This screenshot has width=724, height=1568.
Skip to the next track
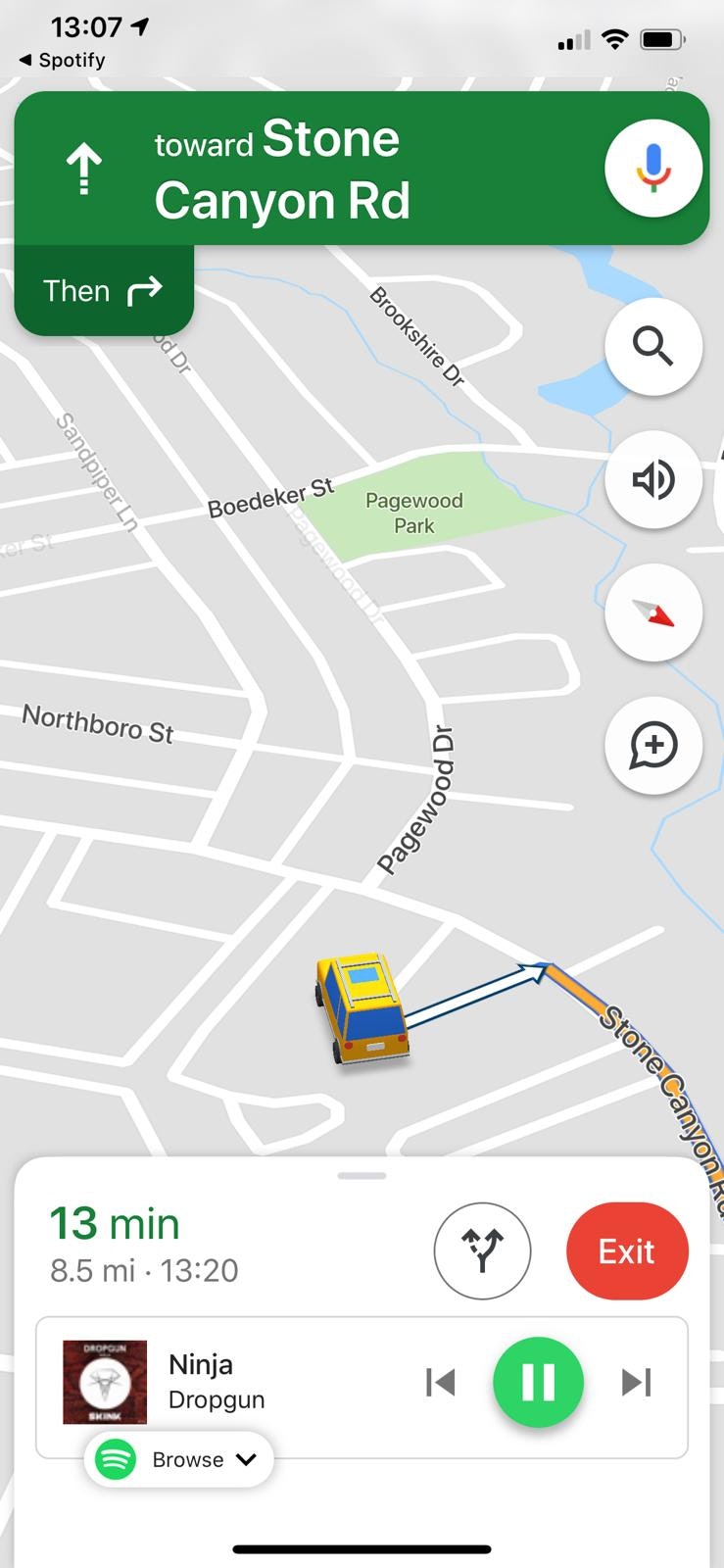(636, 1383)
